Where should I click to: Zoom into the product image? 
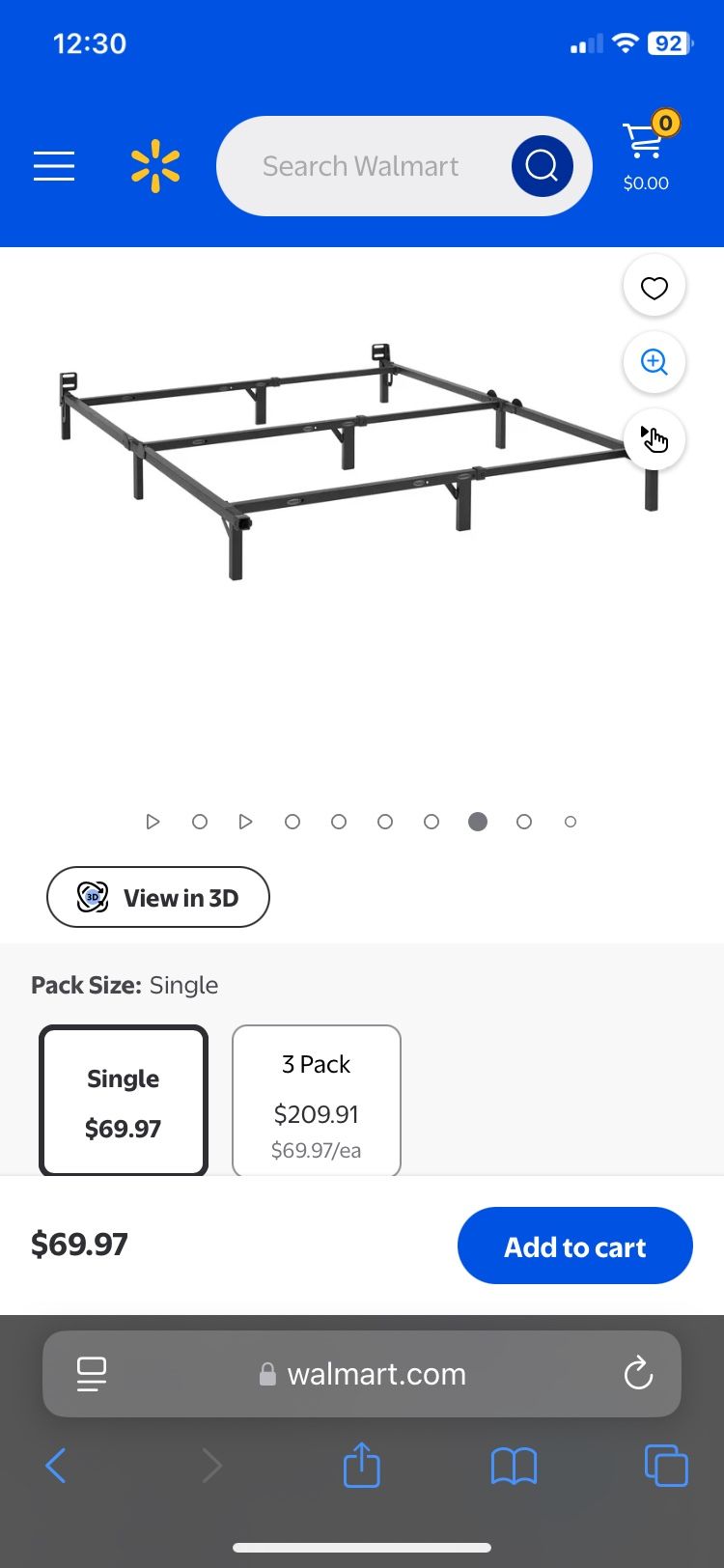point(654,362)
